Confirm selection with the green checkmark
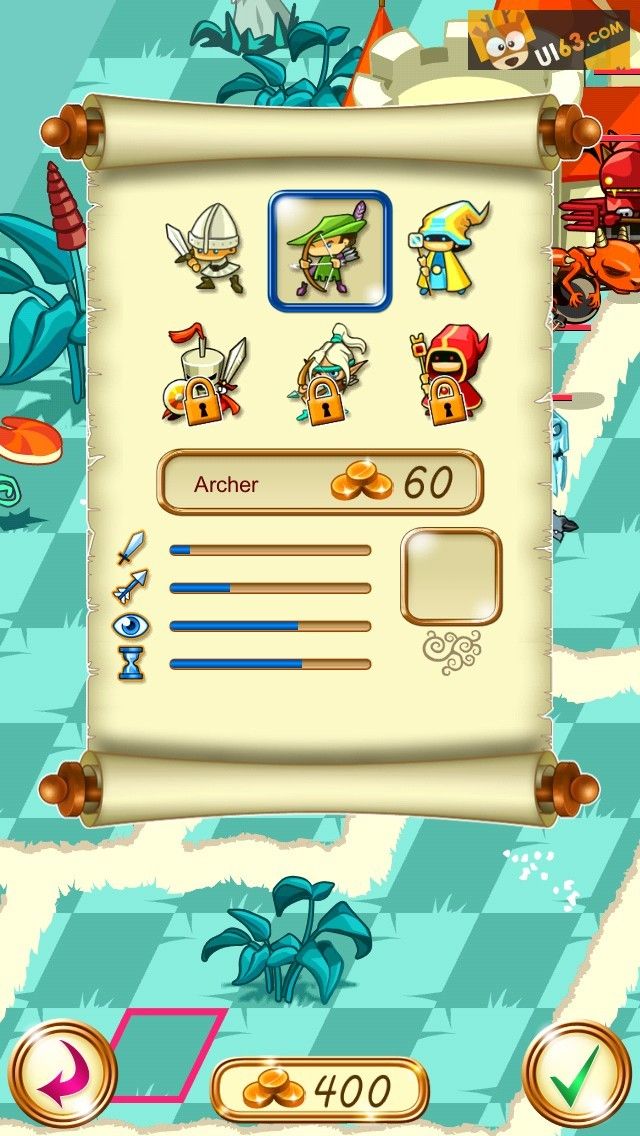 pyautogui.click(x=577, y=1076)
